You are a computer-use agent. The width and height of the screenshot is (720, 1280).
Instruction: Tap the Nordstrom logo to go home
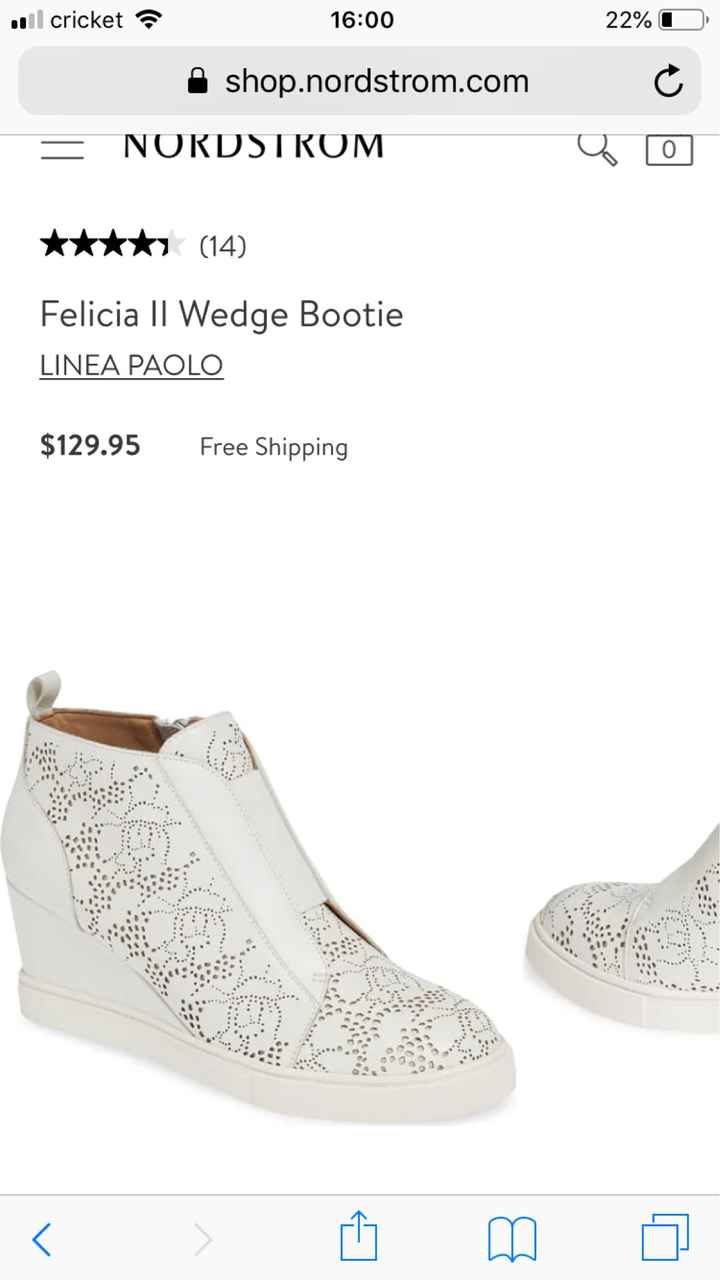[x=253, y=145]
